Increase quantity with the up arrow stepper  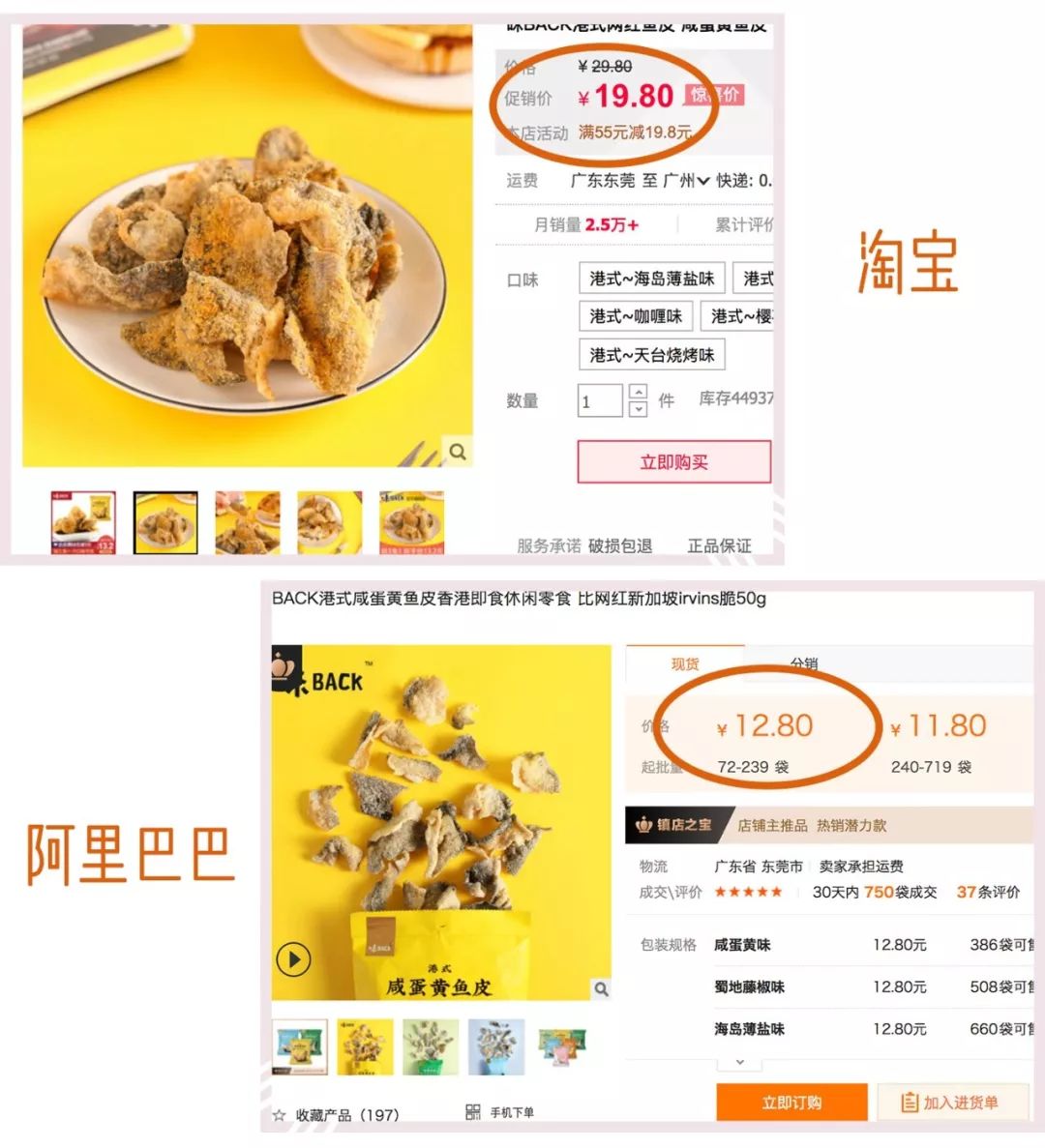click(x=638, y=393)
